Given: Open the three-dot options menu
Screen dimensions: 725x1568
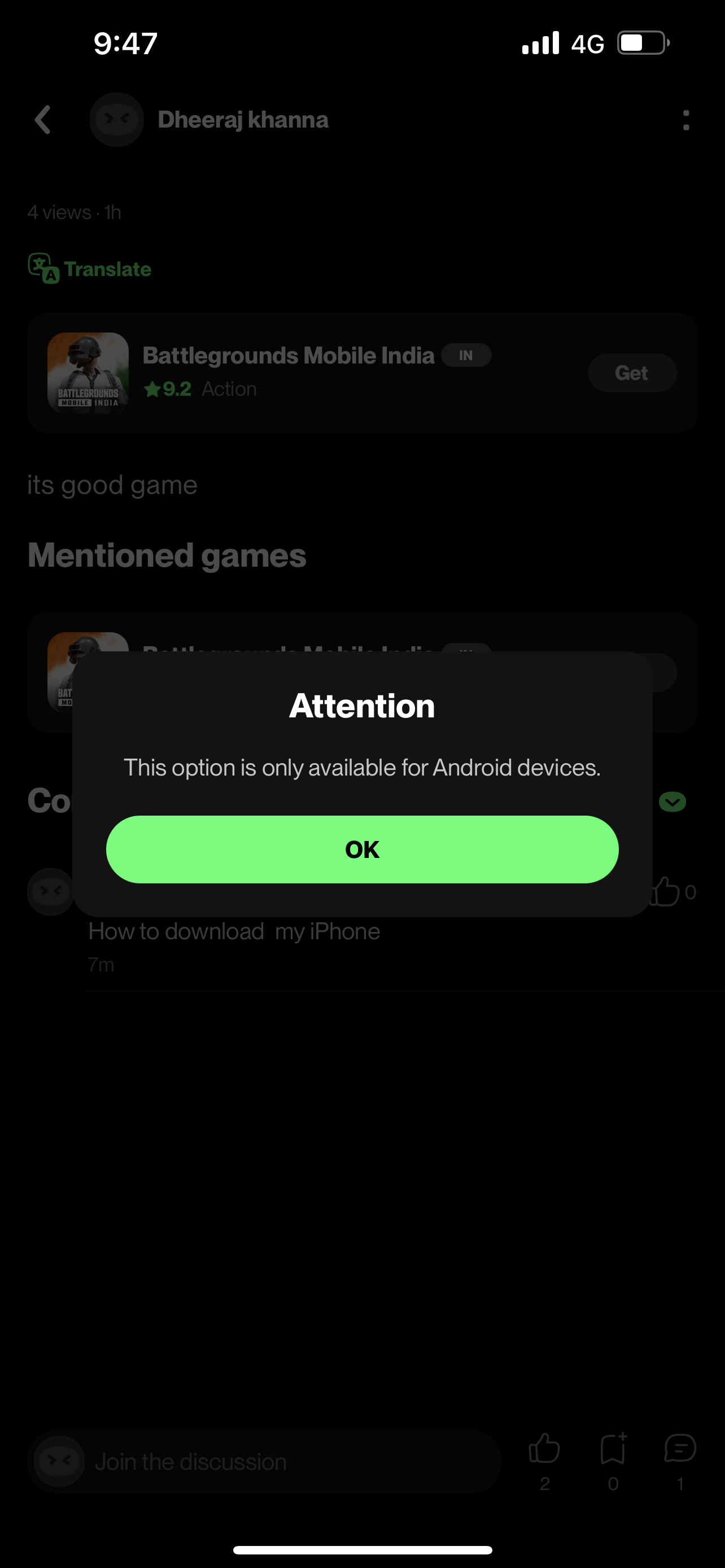Looking at the screenshot, I should (687, 120).
